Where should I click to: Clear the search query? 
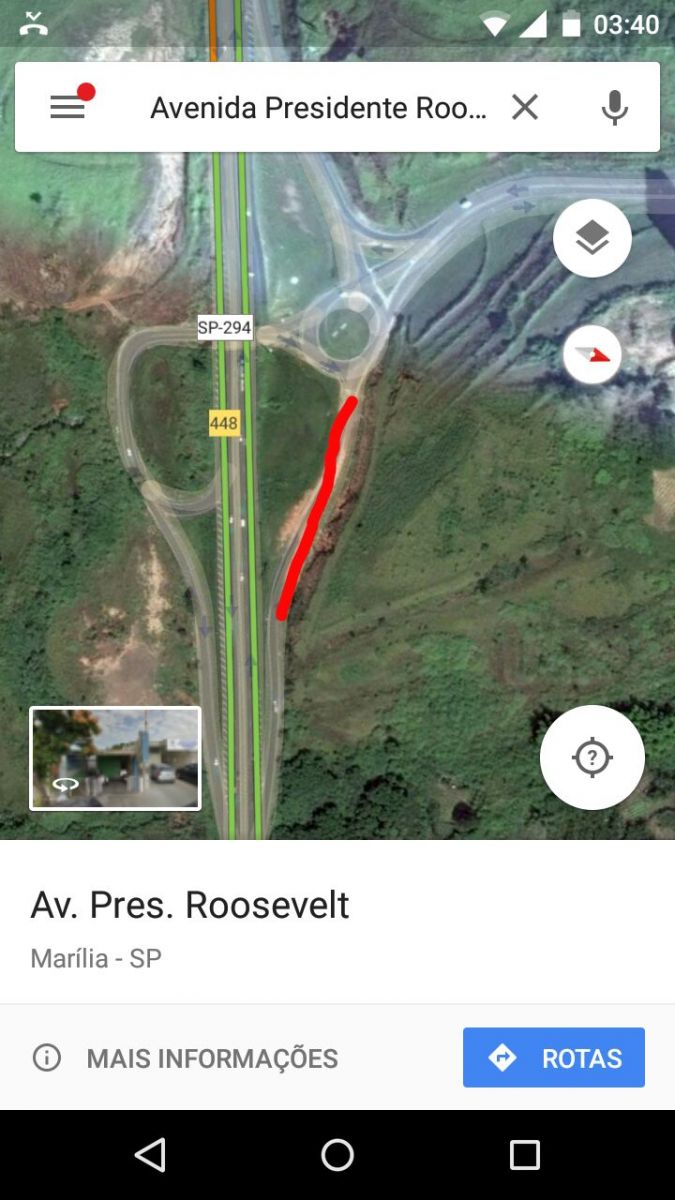pos(525,107)
